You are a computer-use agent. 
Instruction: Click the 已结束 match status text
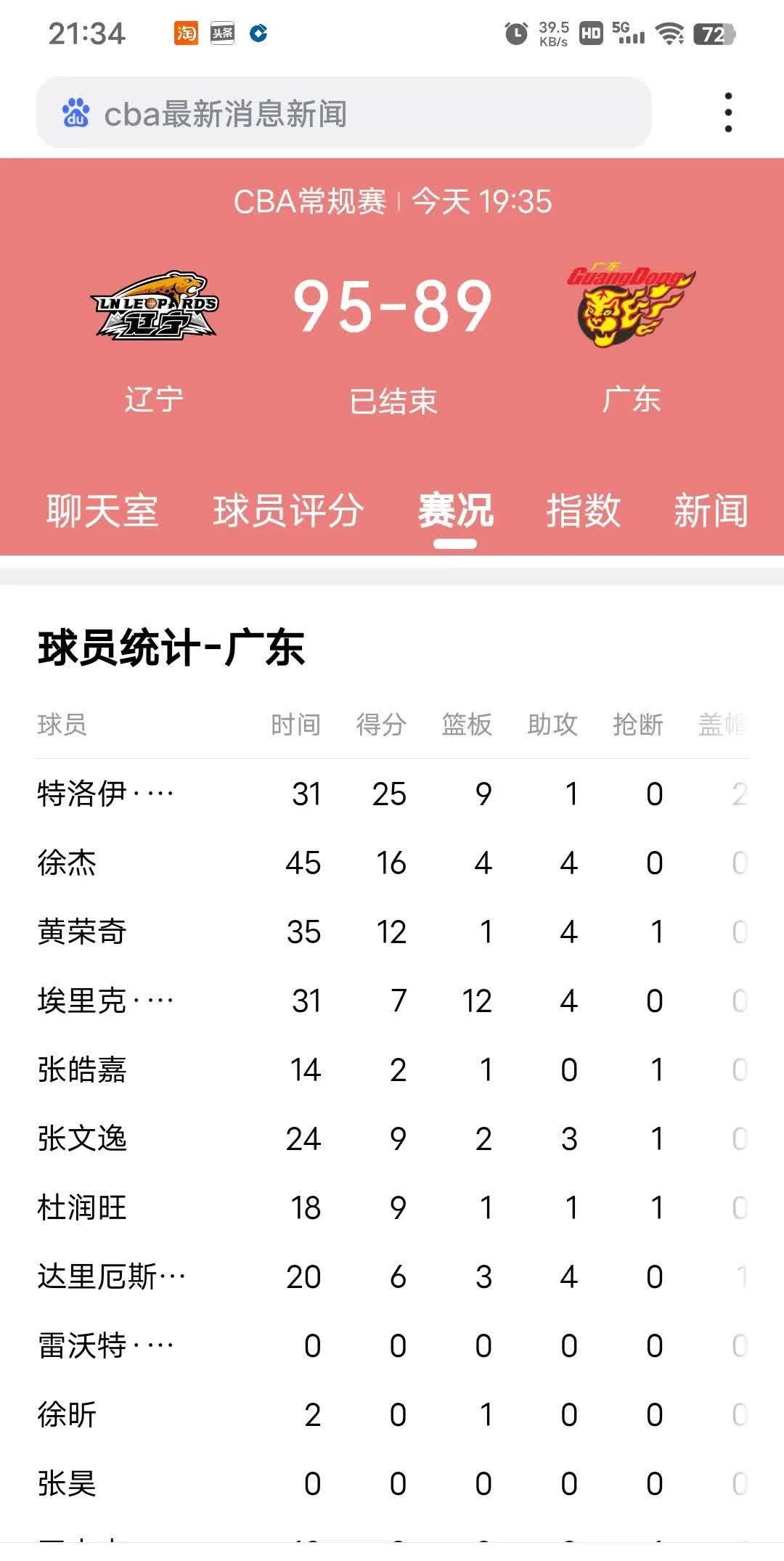392,402
